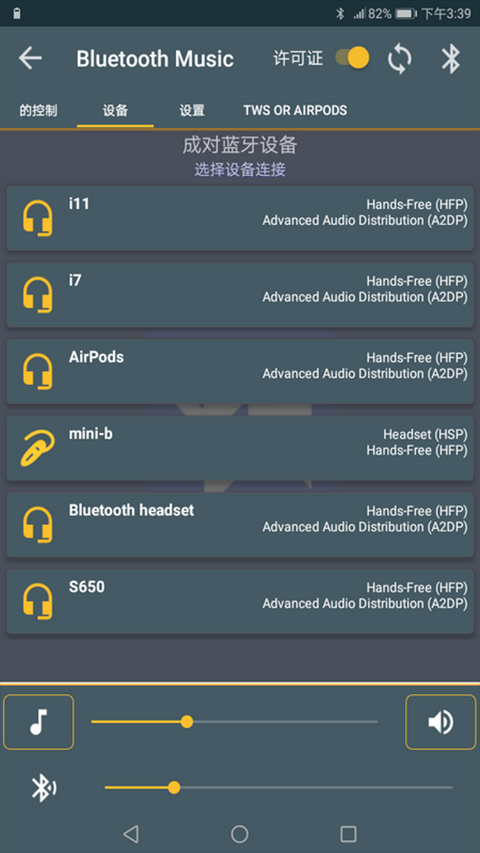Go back using the top-left arrow

[x=30, y=58]
